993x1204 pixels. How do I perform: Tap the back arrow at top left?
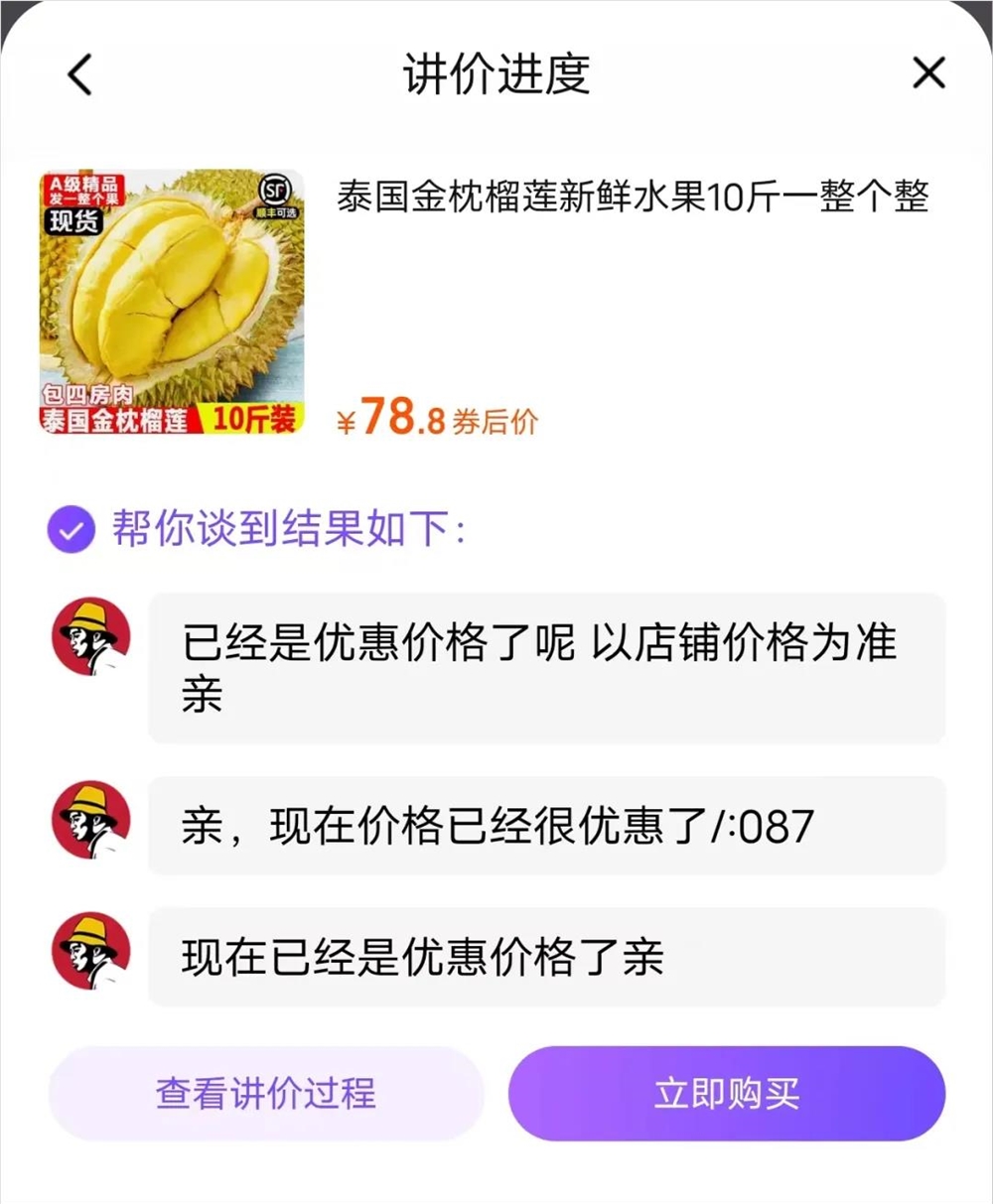[x=79, y=72]
